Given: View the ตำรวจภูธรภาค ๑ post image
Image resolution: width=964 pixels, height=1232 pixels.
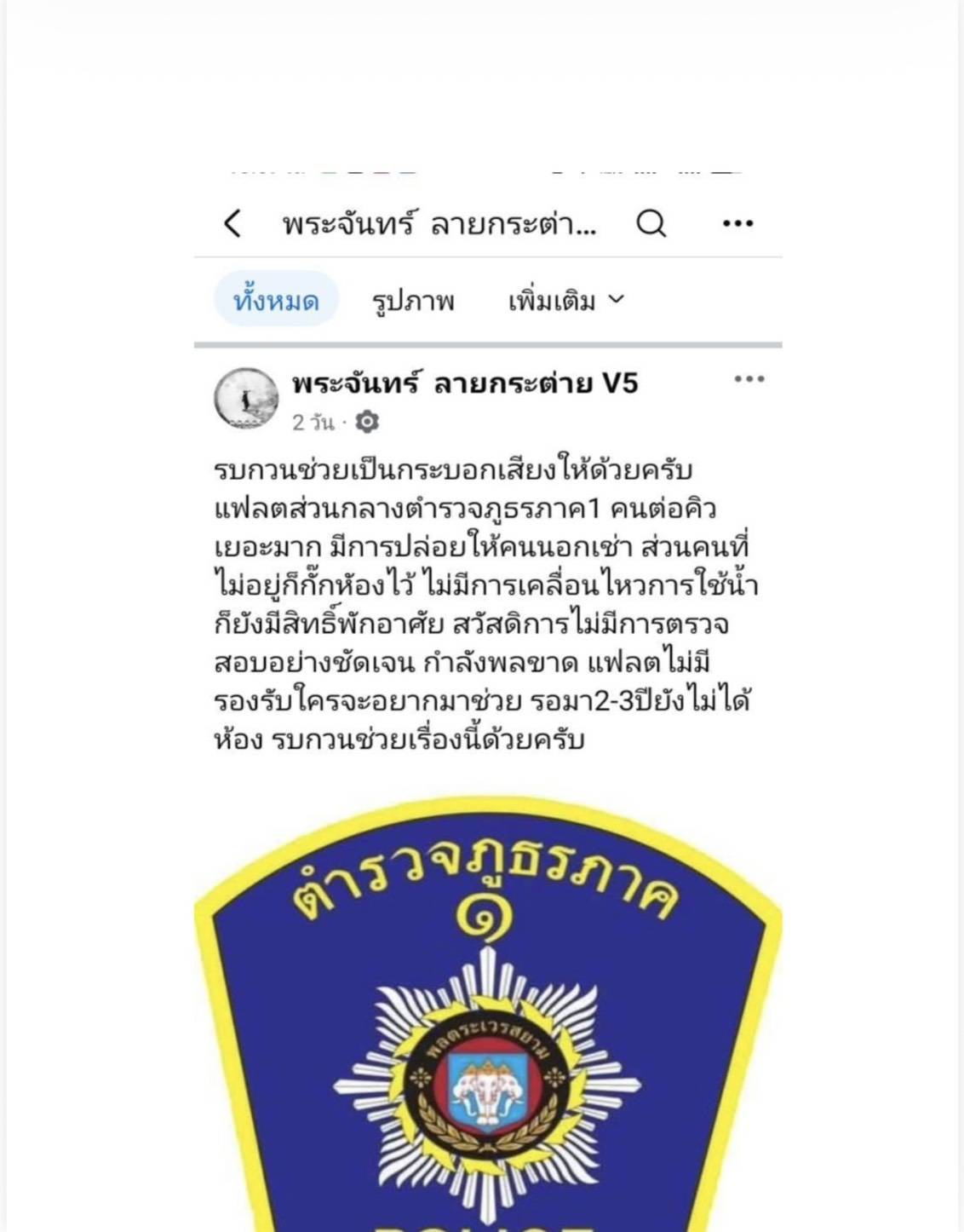Looking at the screenshot, I should [x=487, y=1014].
